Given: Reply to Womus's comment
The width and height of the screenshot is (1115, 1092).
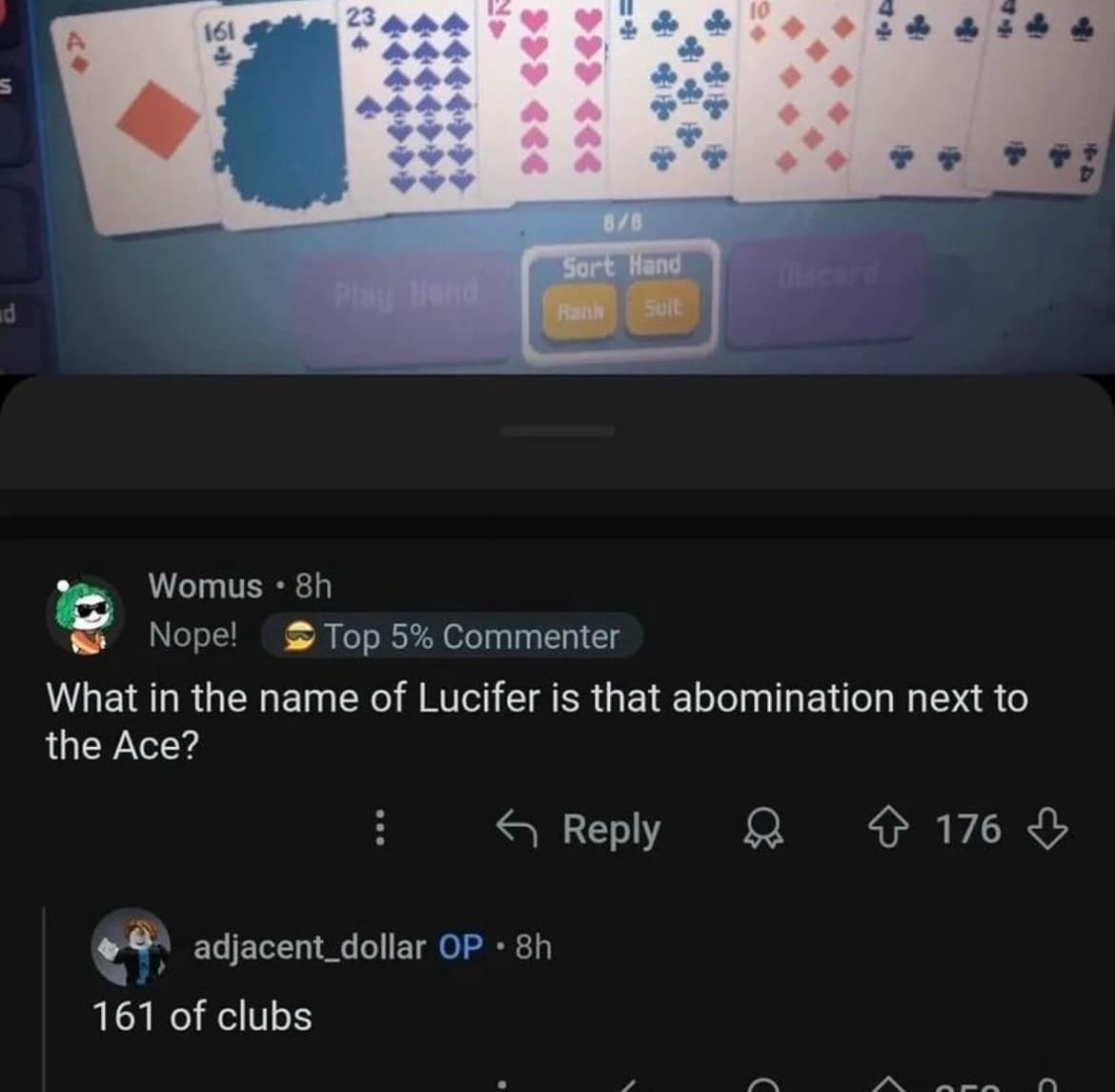Looking at the screenshot, I should [x=579, y=829].
